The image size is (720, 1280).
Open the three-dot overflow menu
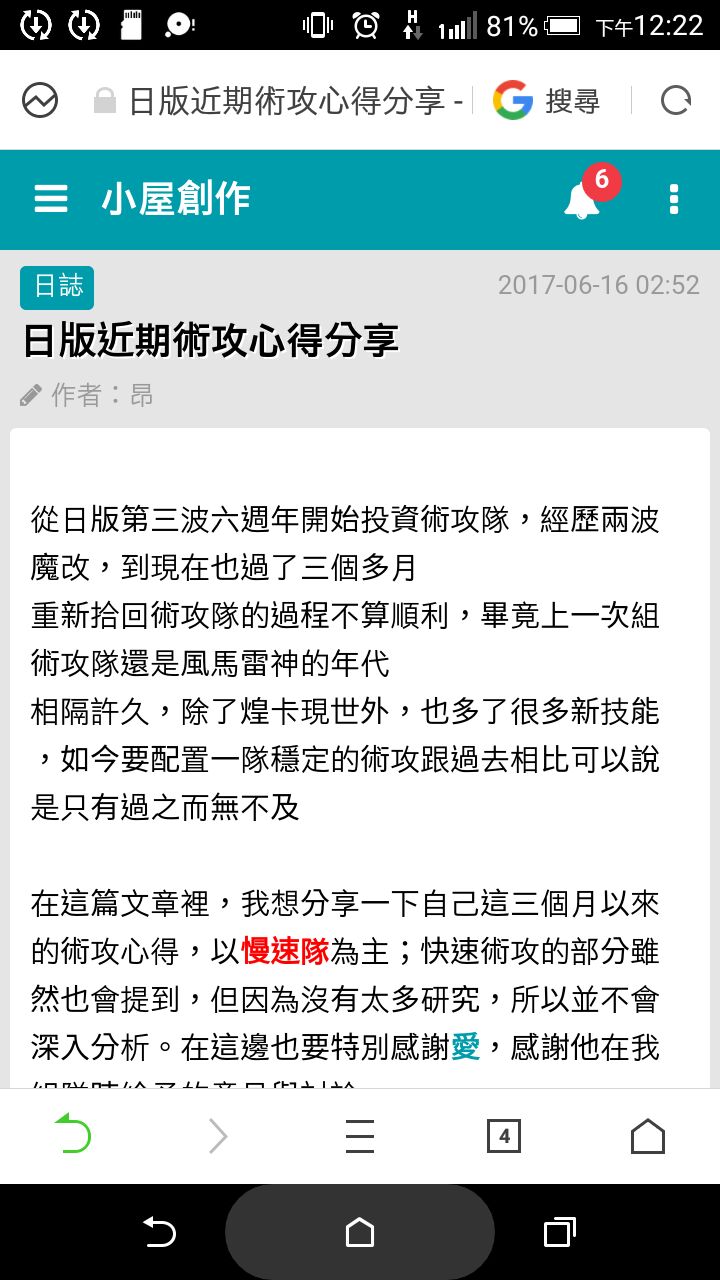coord(674,199)
